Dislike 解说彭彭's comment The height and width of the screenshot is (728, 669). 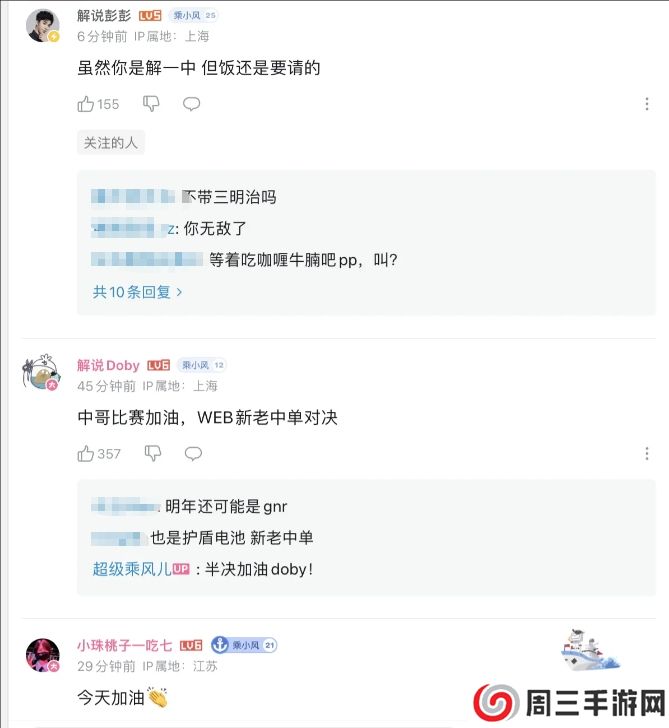click(151, 104)
